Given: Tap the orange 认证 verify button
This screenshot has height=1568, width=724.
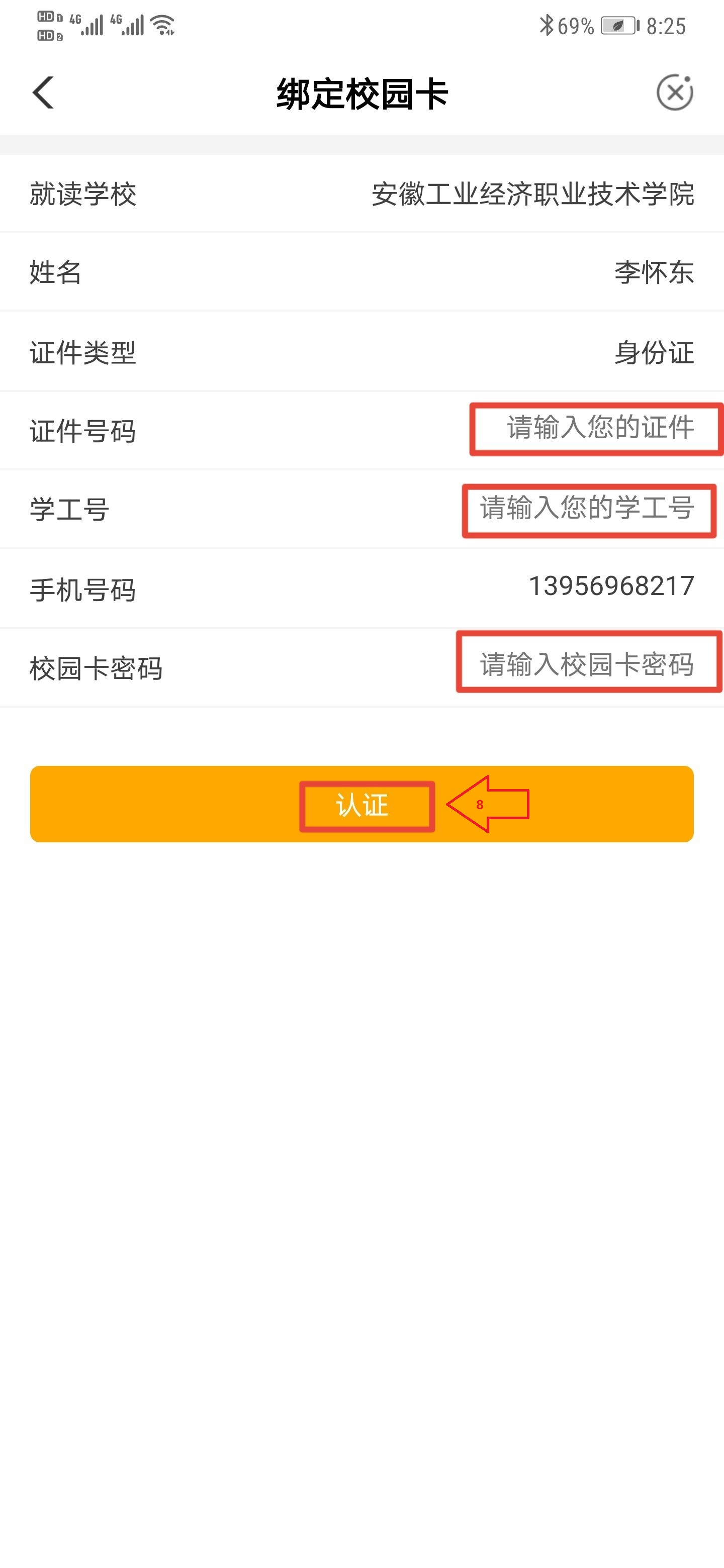Looking at the screenshot, I should 361,805.
